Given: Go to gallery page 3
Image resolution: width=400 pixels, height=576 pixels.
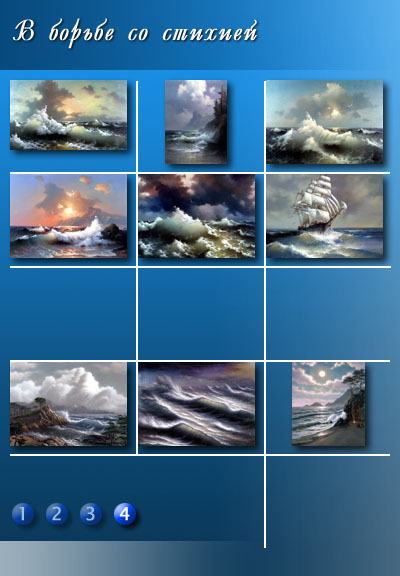Looking at the screenshot, I should (x=90, y=514).
